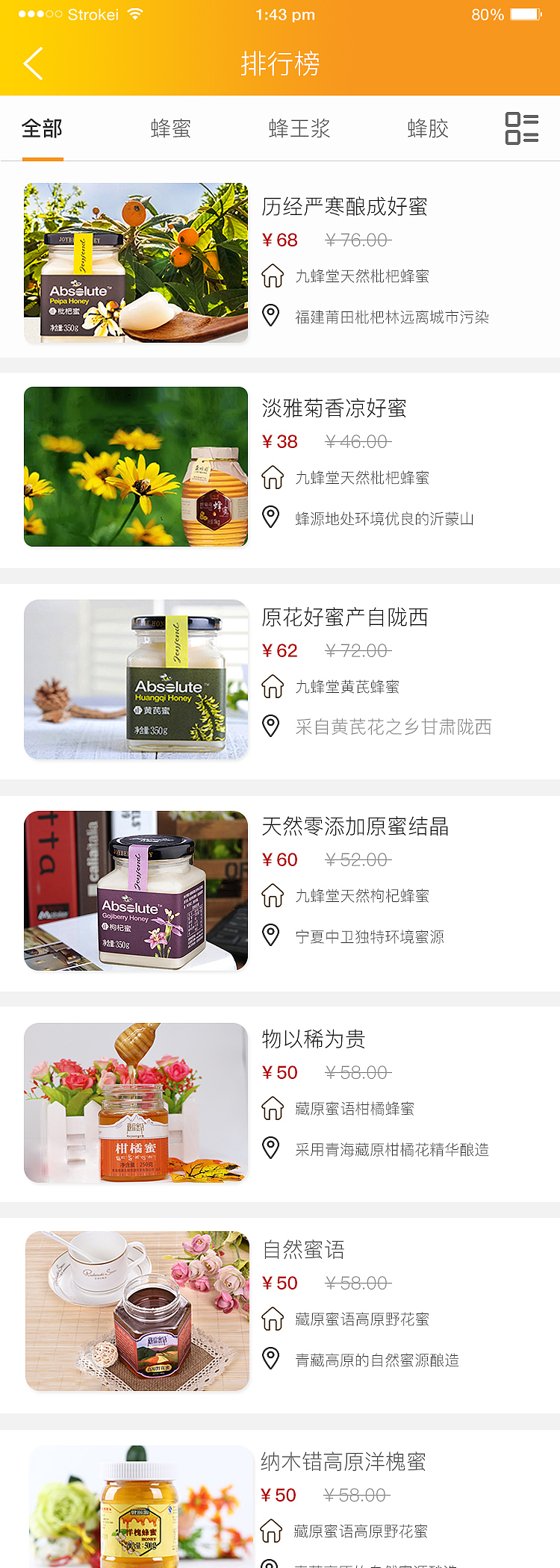560x1568 pixels.
Task: Tap the crossed-out price ¥76.00
Action: click(357, 240)
